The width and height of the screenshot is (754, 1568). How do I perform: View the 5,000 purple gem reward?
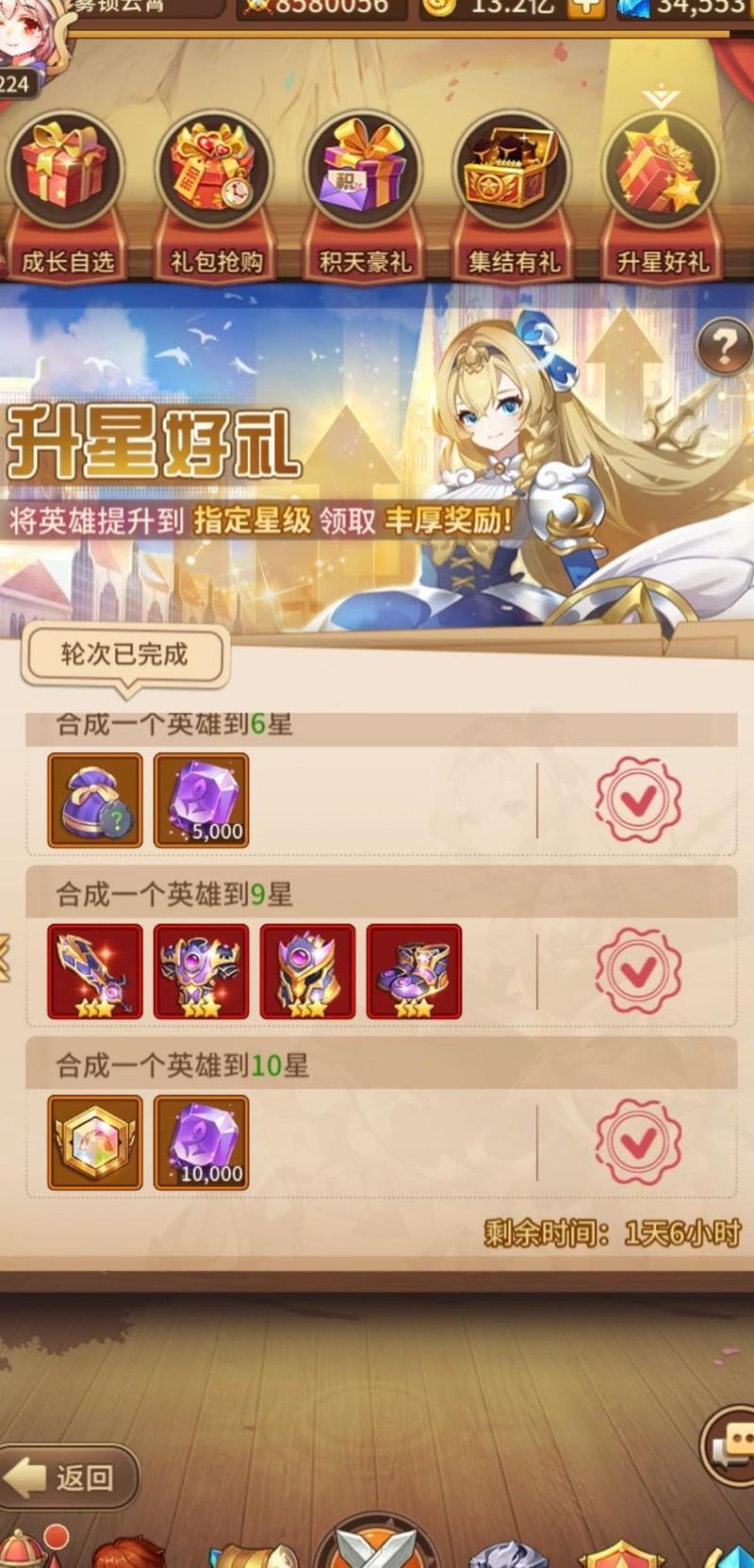point(201,800)
